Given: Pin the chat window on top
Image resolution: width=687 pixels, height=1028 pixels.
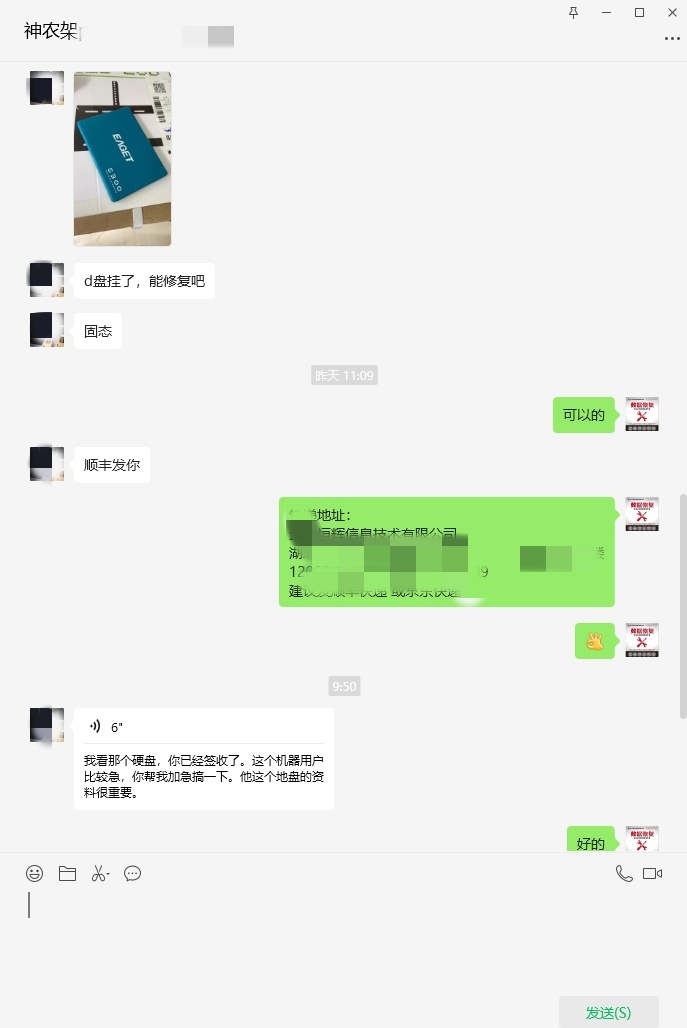Looking at the screenshot, I should (x=573, y=12).
